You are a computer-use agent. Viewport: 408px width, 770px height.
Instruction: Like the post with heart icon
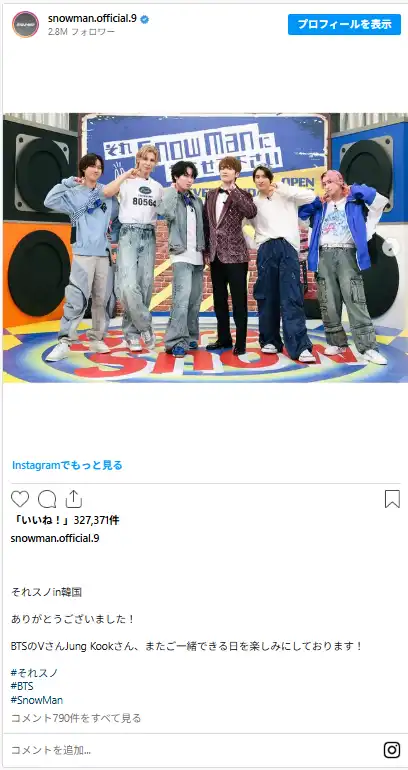[20, 499]
